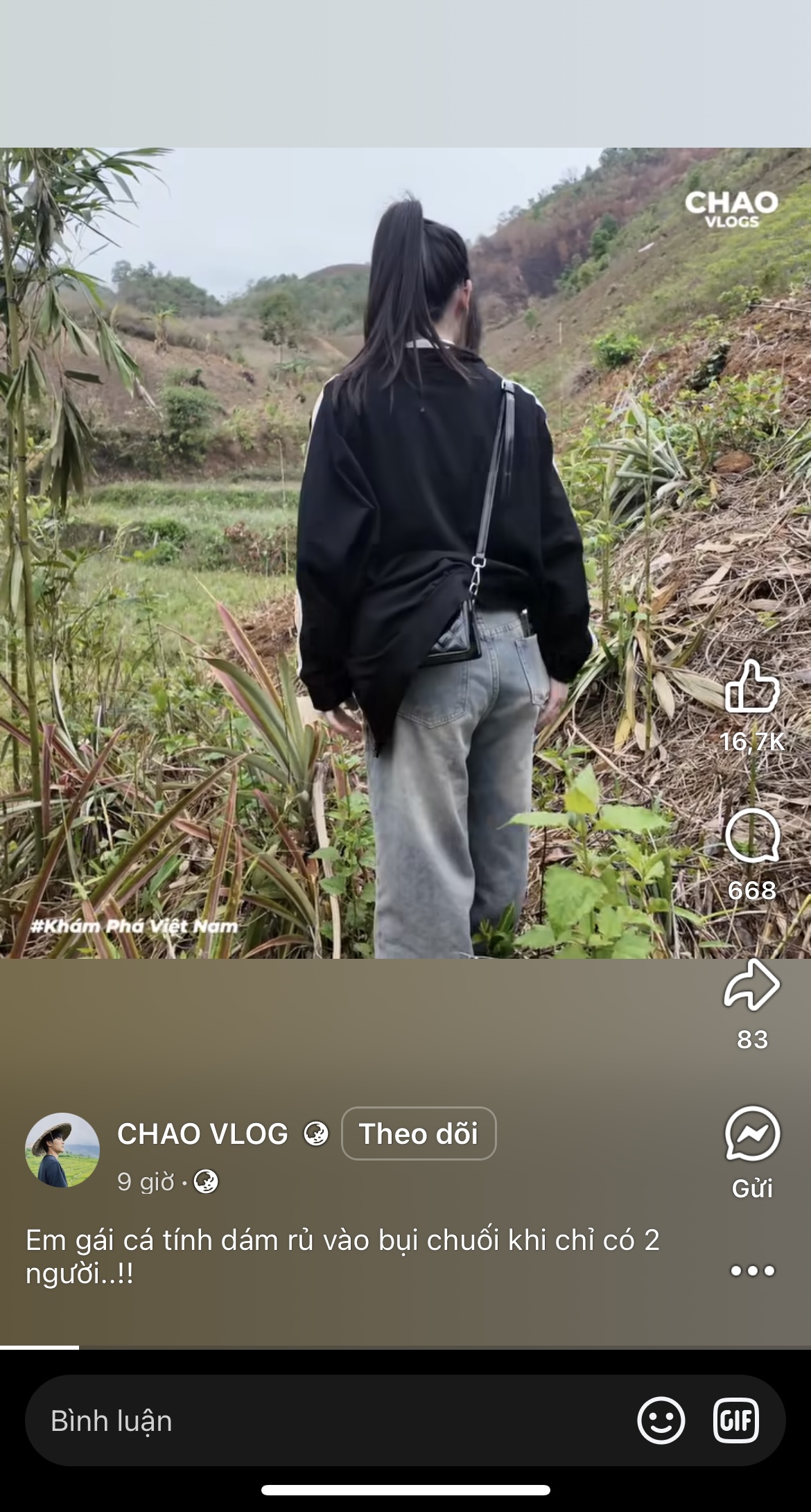This screenshot has width=811, height=1512.
Task: Visit the CHAO VLOG page name
Action: point(202,1134)
